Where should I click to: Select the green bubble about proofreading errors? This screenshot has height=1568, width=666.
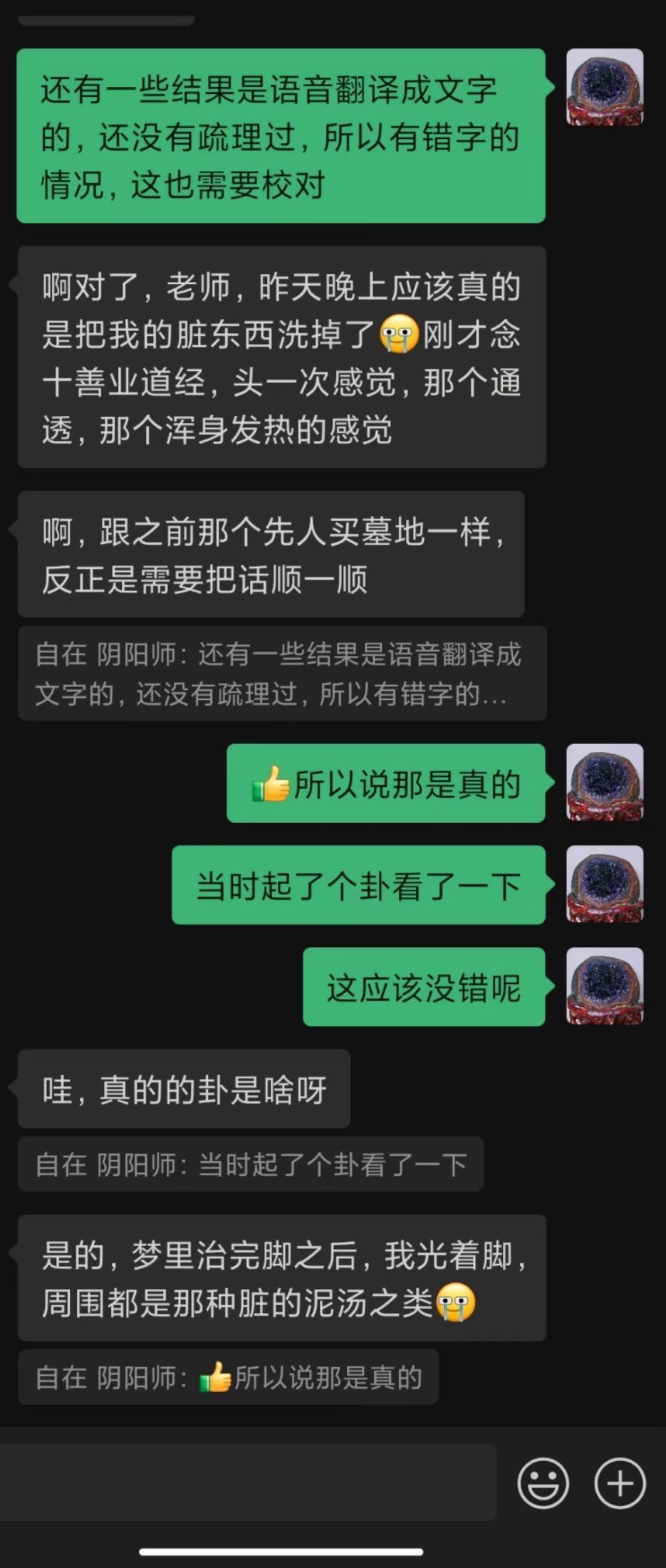click(x=282, y=135)
